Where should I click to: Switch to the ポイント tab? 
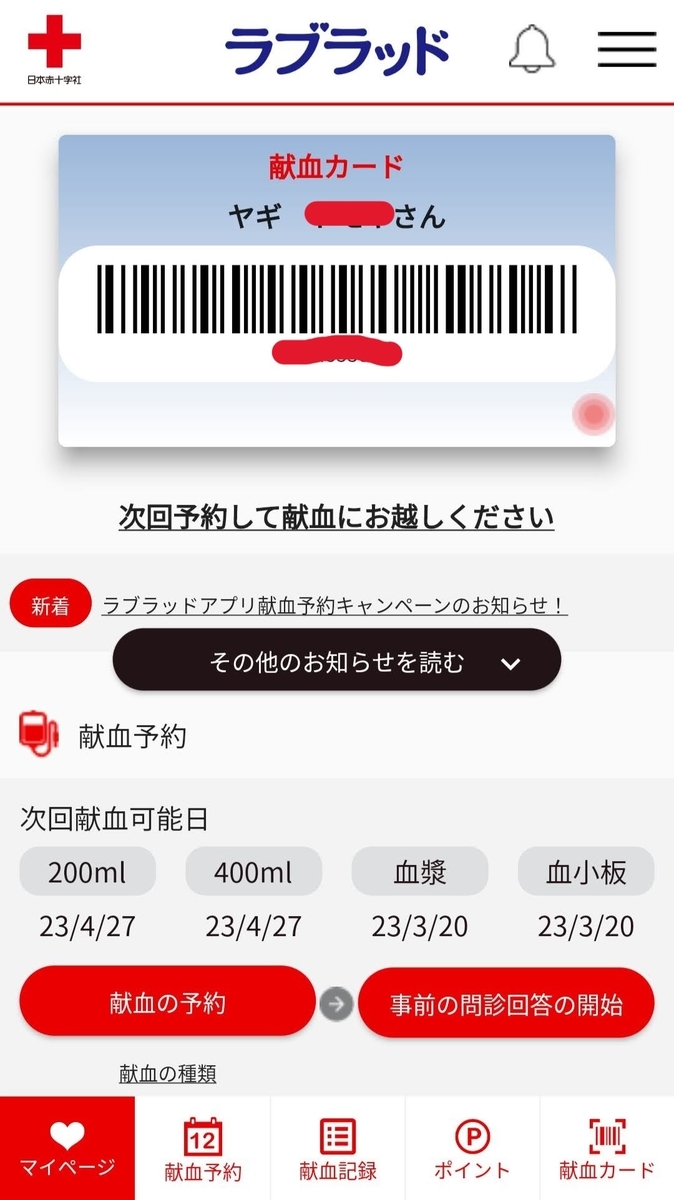472,1148
